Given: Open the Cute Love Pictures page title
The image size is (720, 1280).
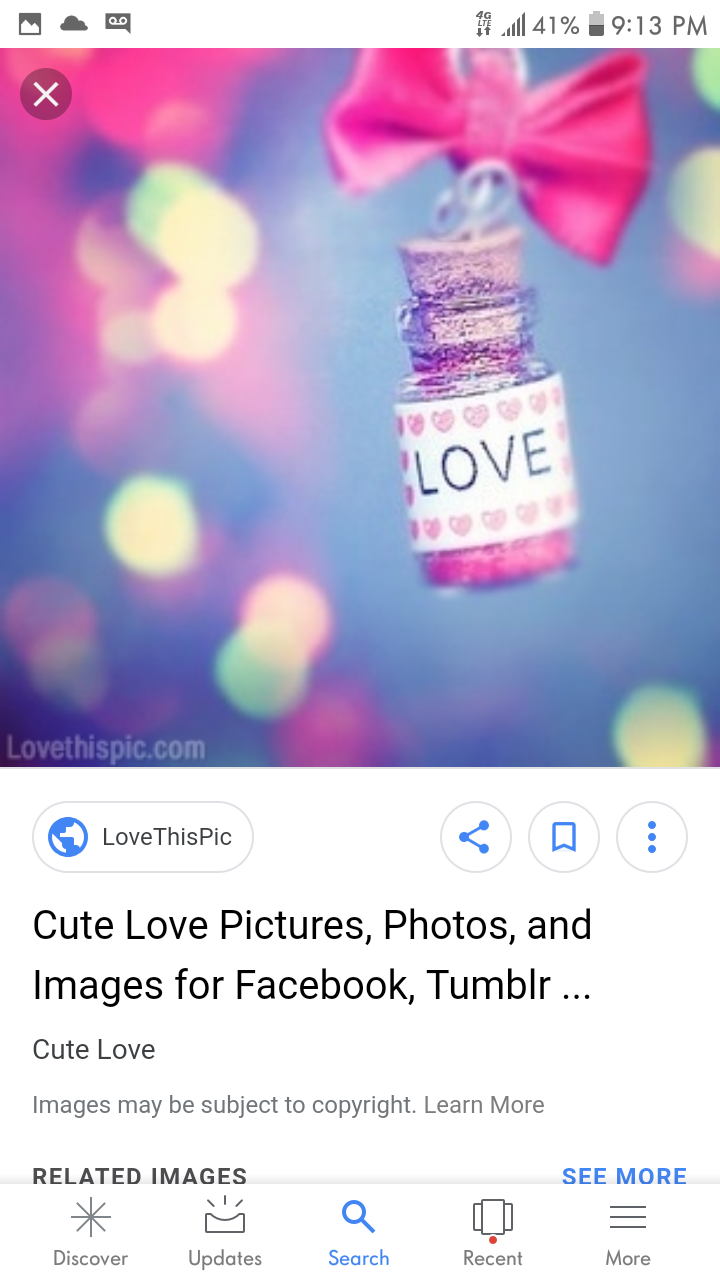Looking at the screenshot, I should pos(312,955).
